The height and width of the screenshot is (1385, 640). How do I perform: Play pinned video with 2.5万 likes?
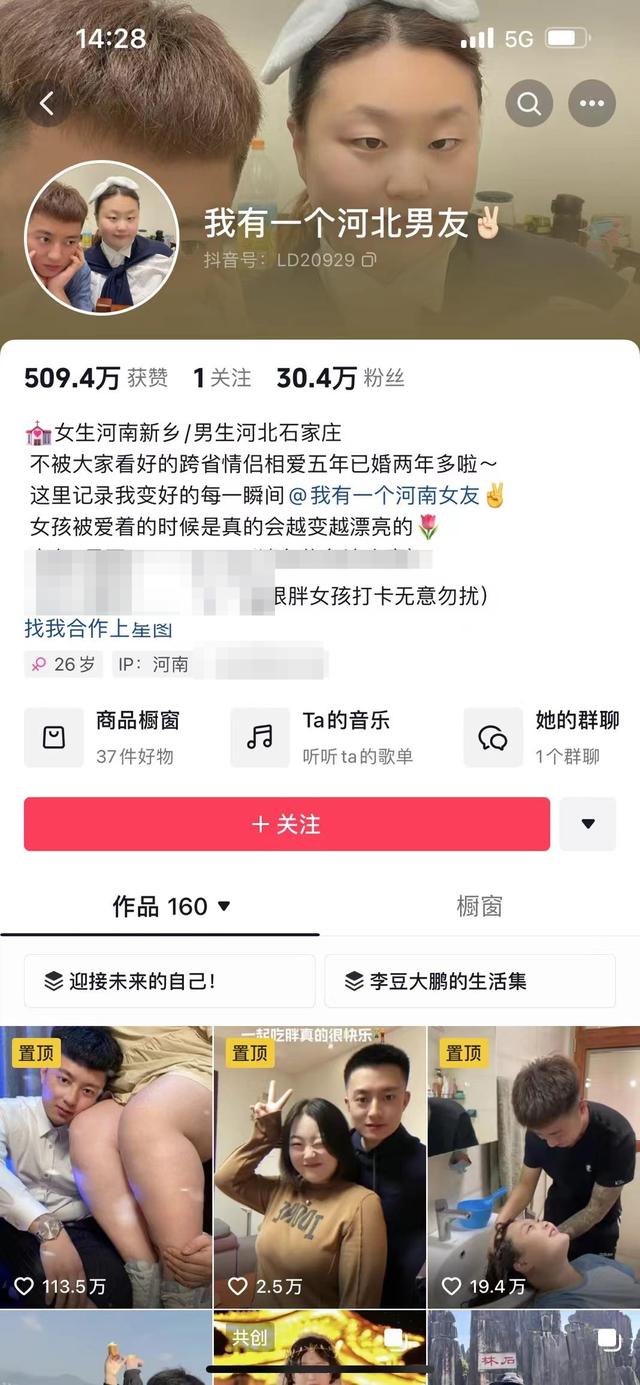(x=320, y=1167)
